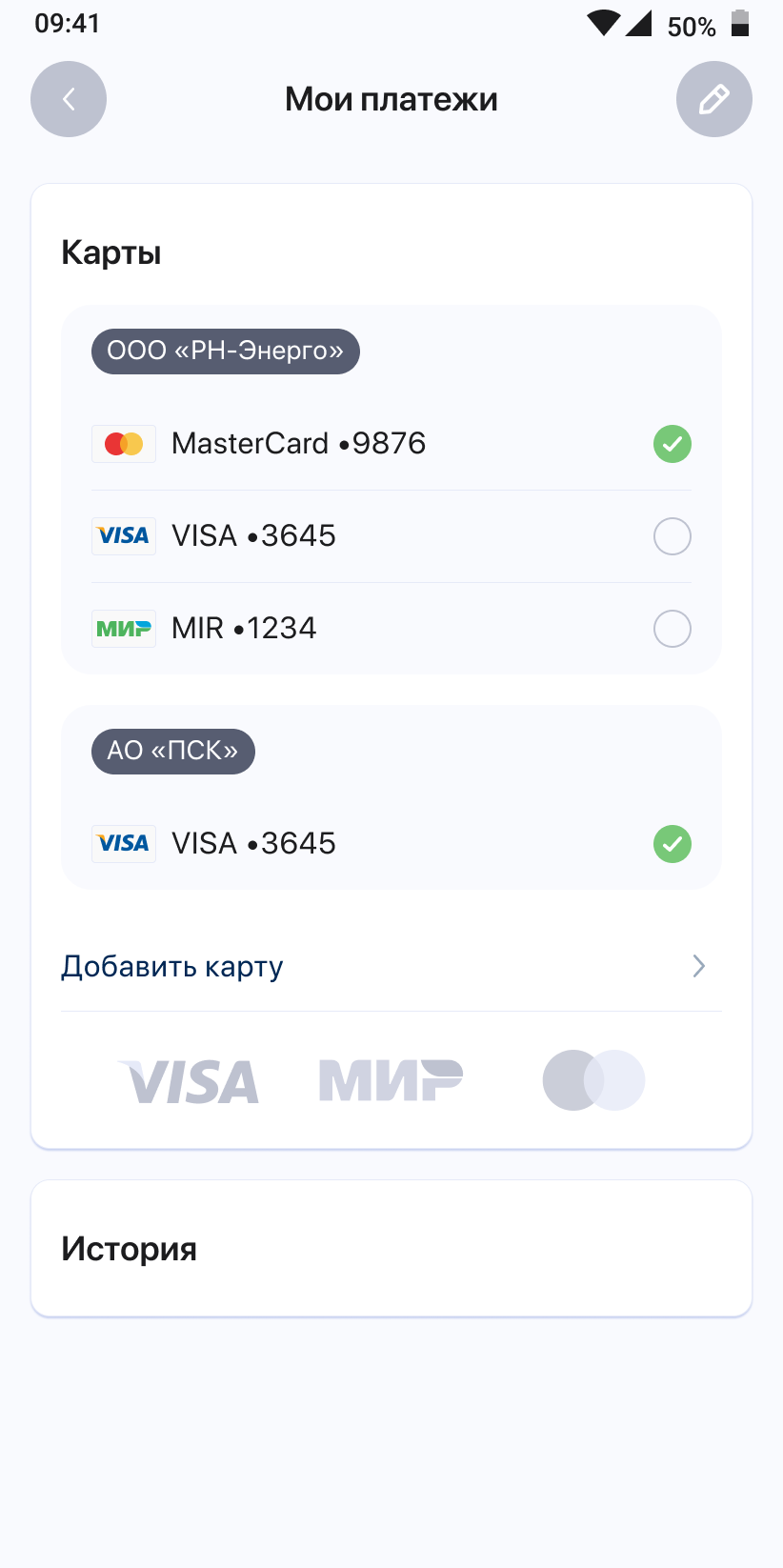Go back from Мои платежи

[69, 99]
